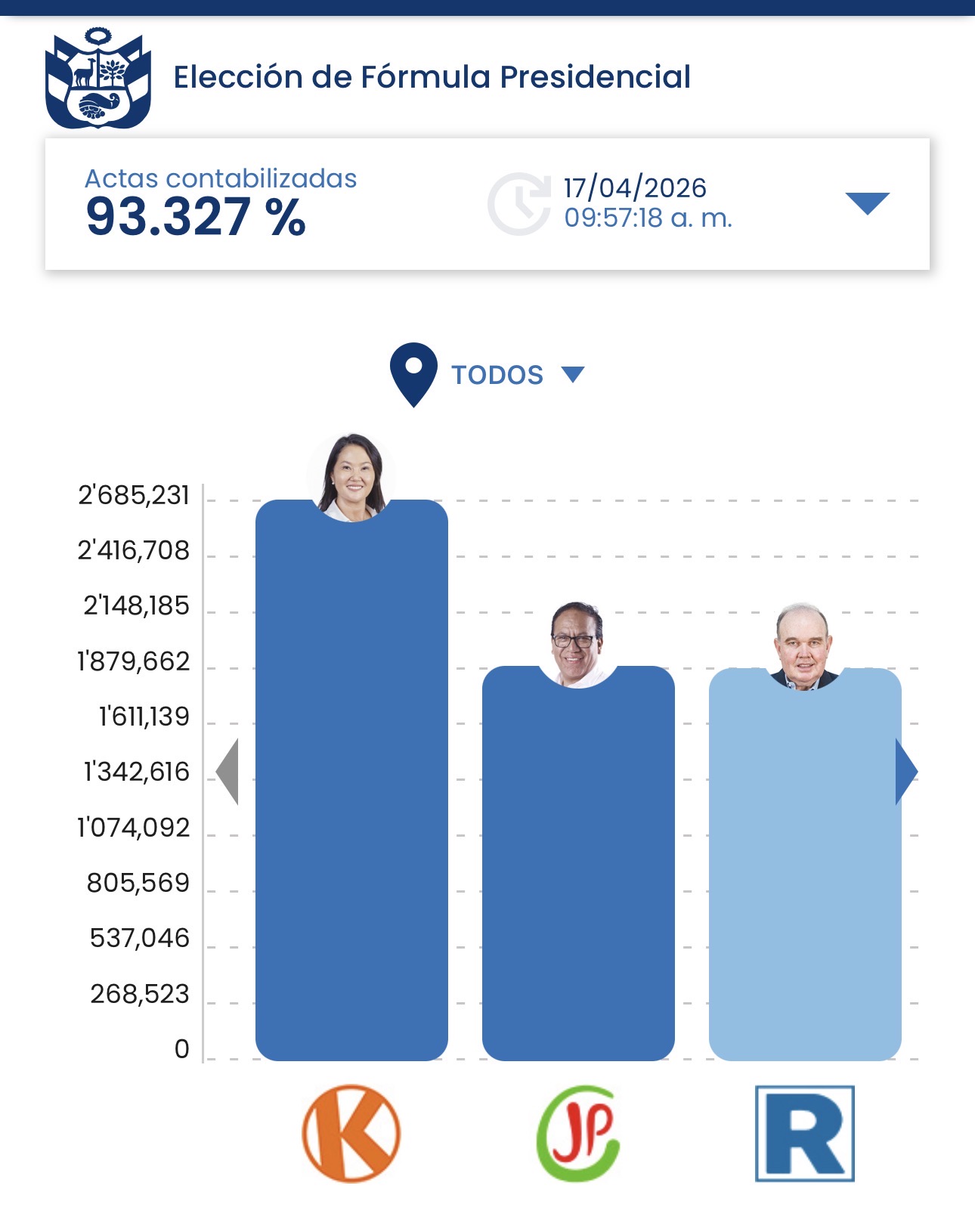Show next candidates with right arrow
The image size is (975, 1232).
906,771
